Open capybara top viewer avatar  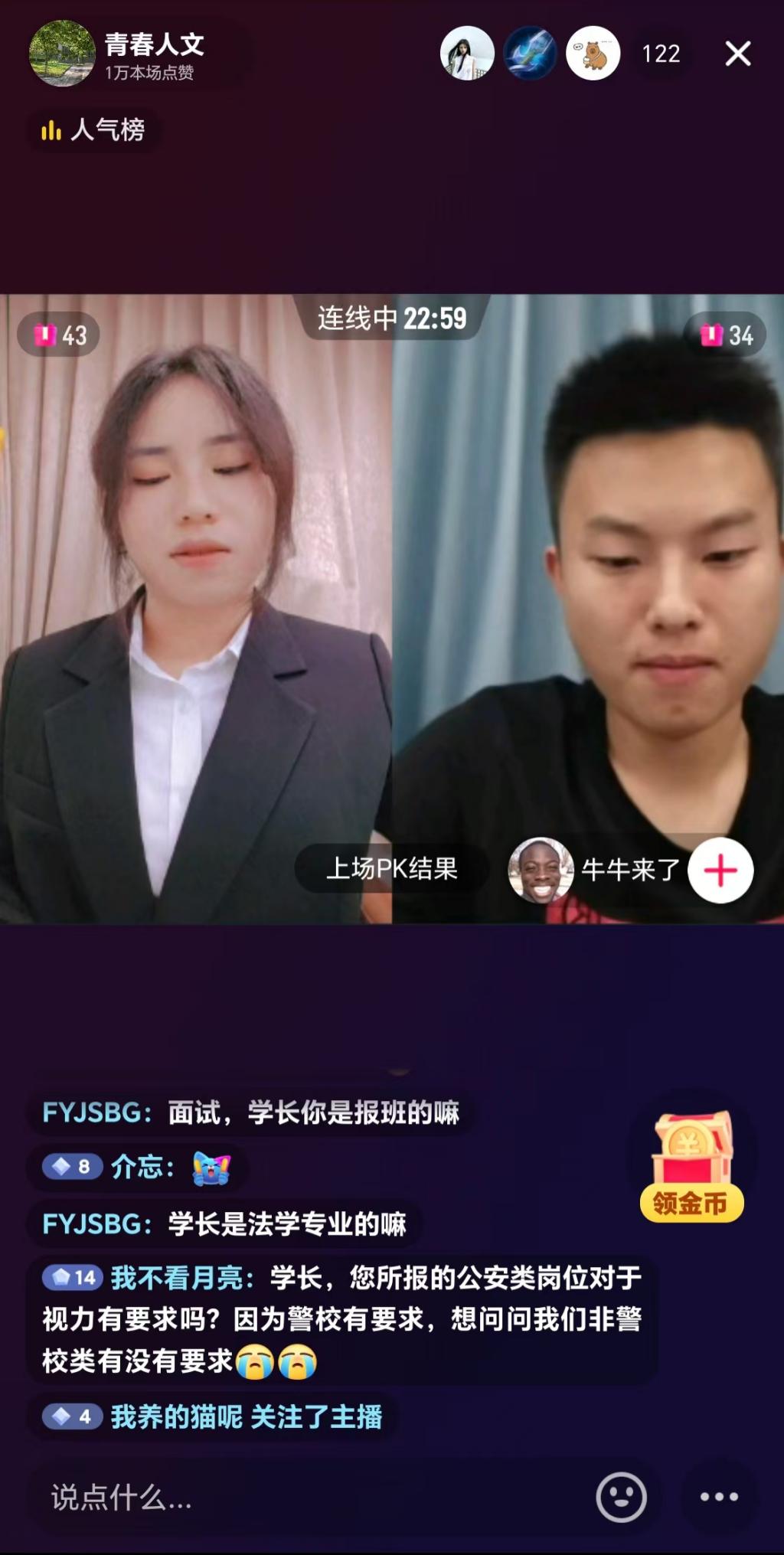tap(593, 54)
